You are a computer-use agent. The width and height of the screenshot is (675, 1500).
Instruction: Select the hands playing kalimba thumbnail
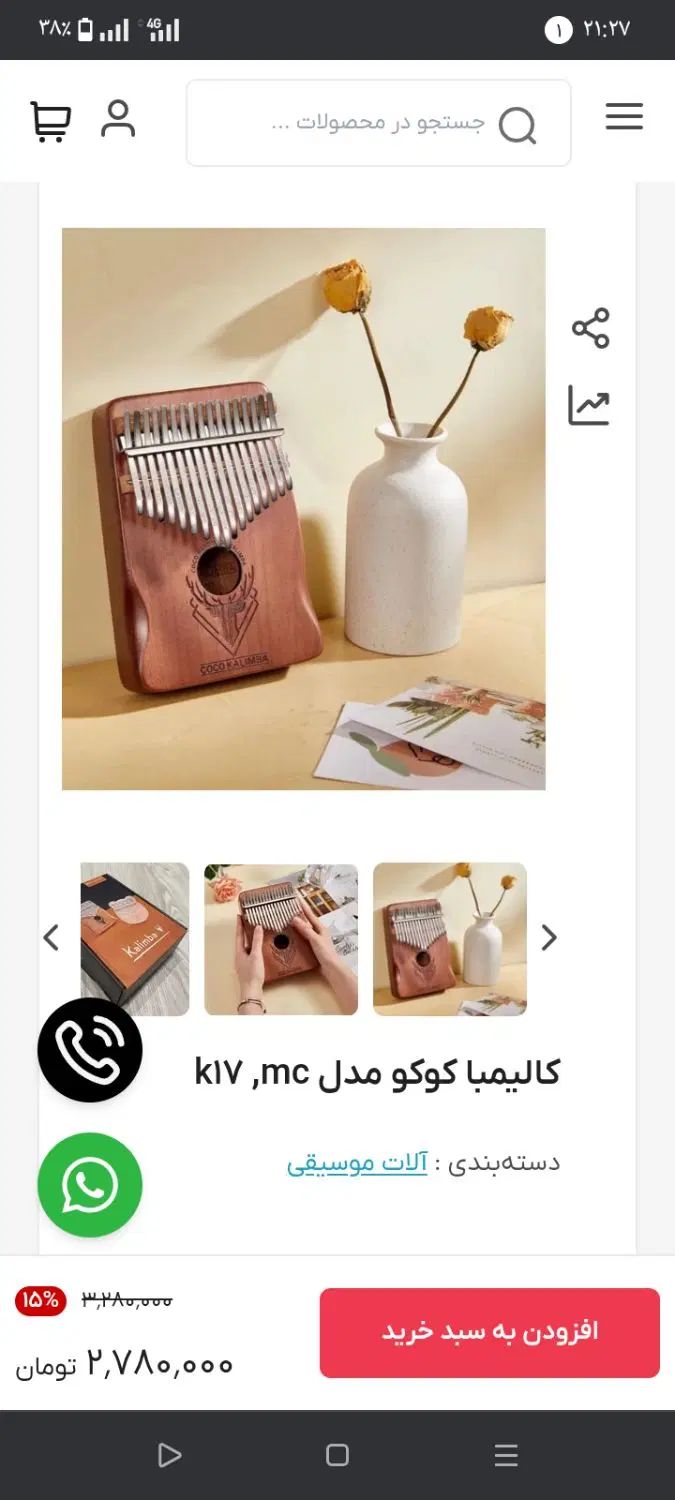click(x=281, y=938)
